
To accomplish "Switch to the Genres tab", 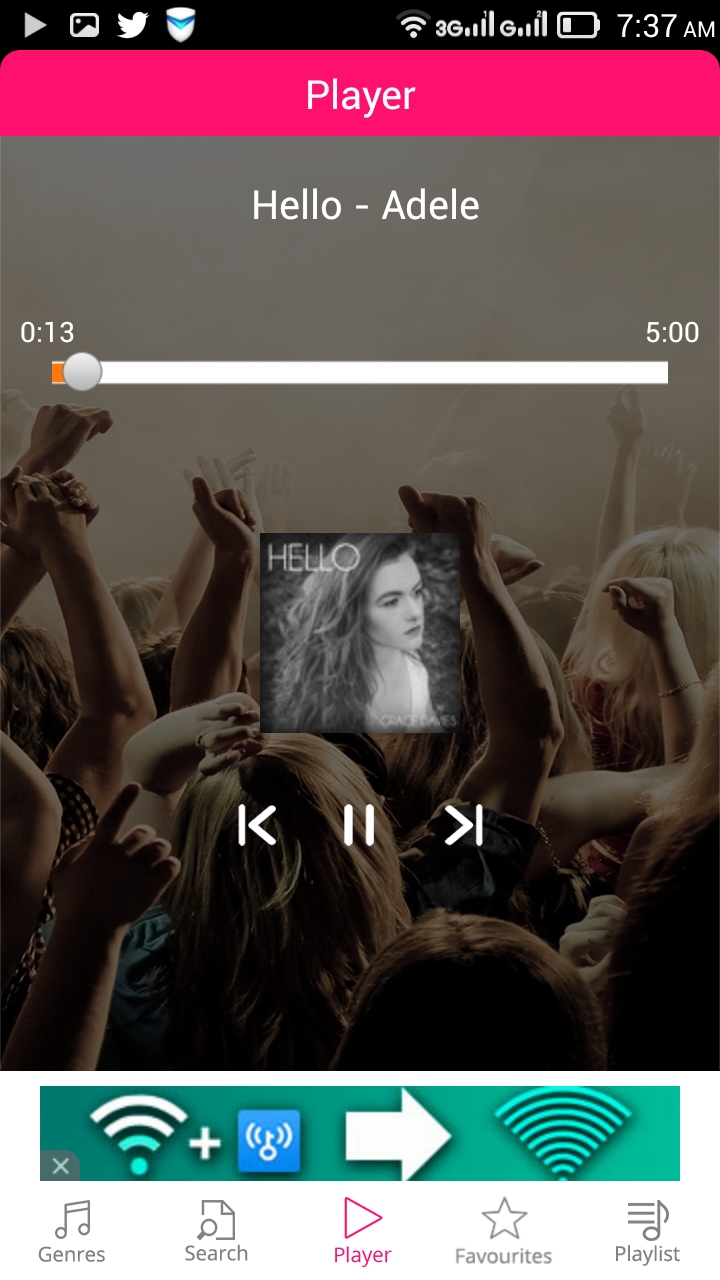I will pos(72,1232).
